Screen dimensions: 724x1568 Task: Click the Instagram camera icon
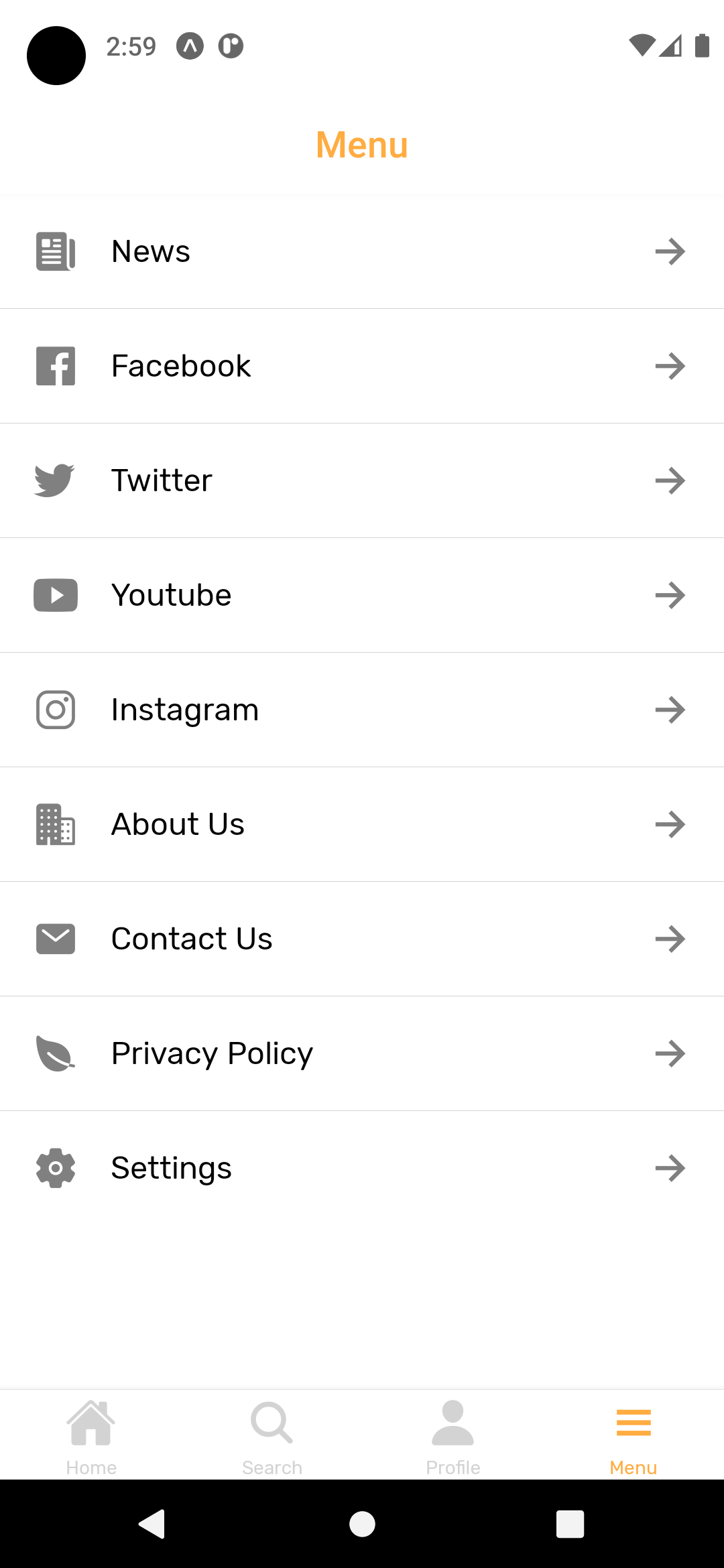55,709
